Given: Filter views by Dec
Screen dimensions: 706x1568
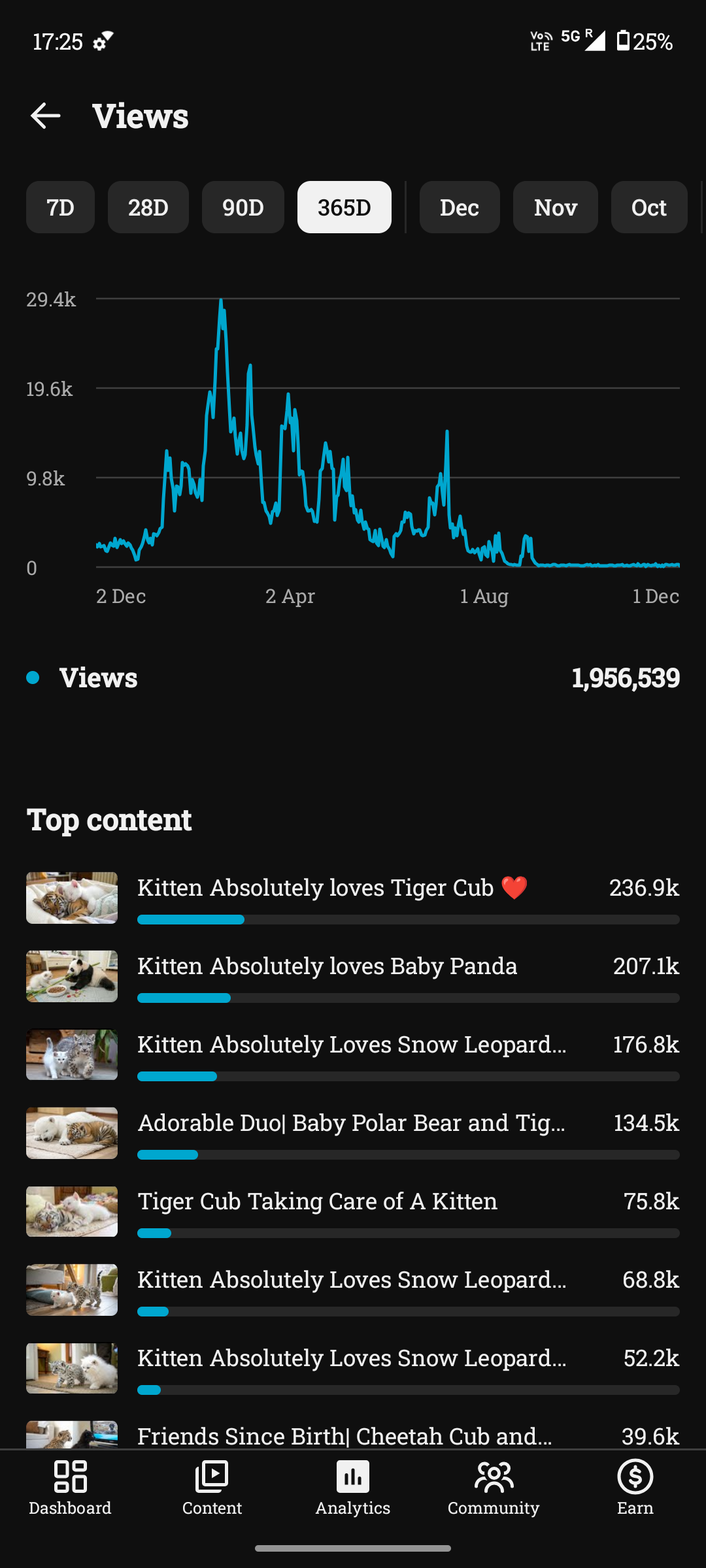Looking at the screenshot, I should tap(460, 207).
